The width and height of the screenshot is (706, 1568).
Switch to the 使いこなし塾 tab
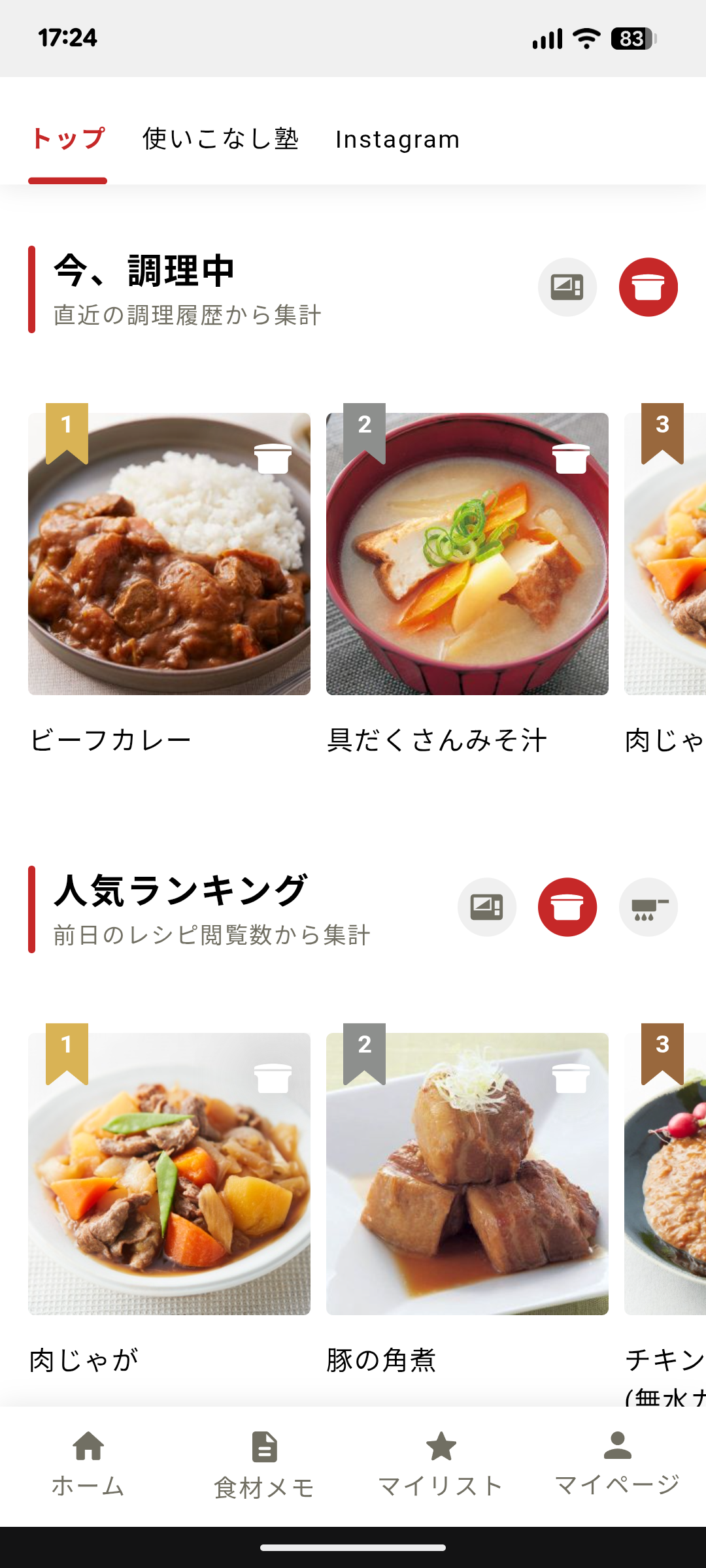[x=220, y=139]
